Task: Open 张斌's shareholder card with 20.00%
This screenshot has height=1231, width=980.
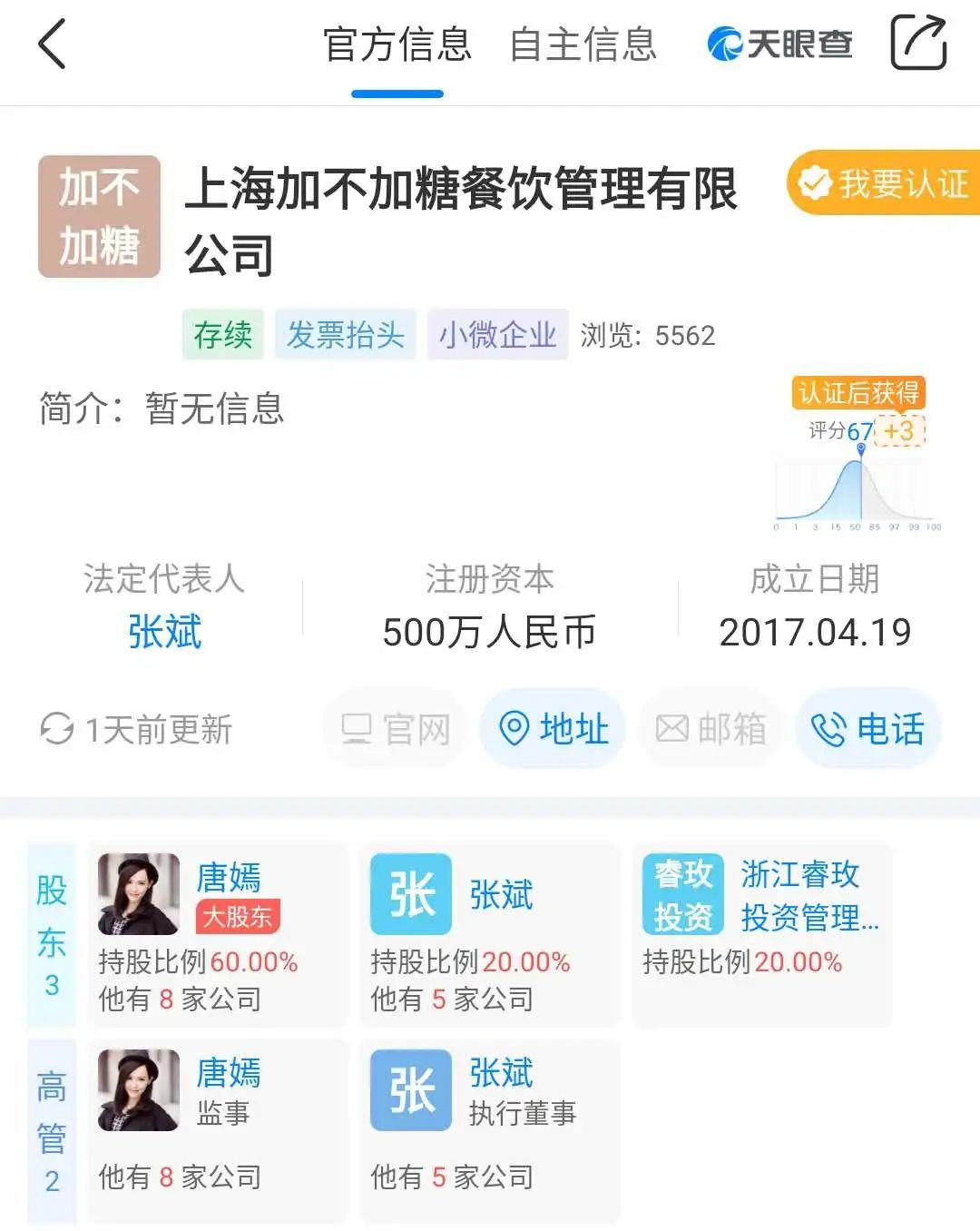Action: (490, 933)
